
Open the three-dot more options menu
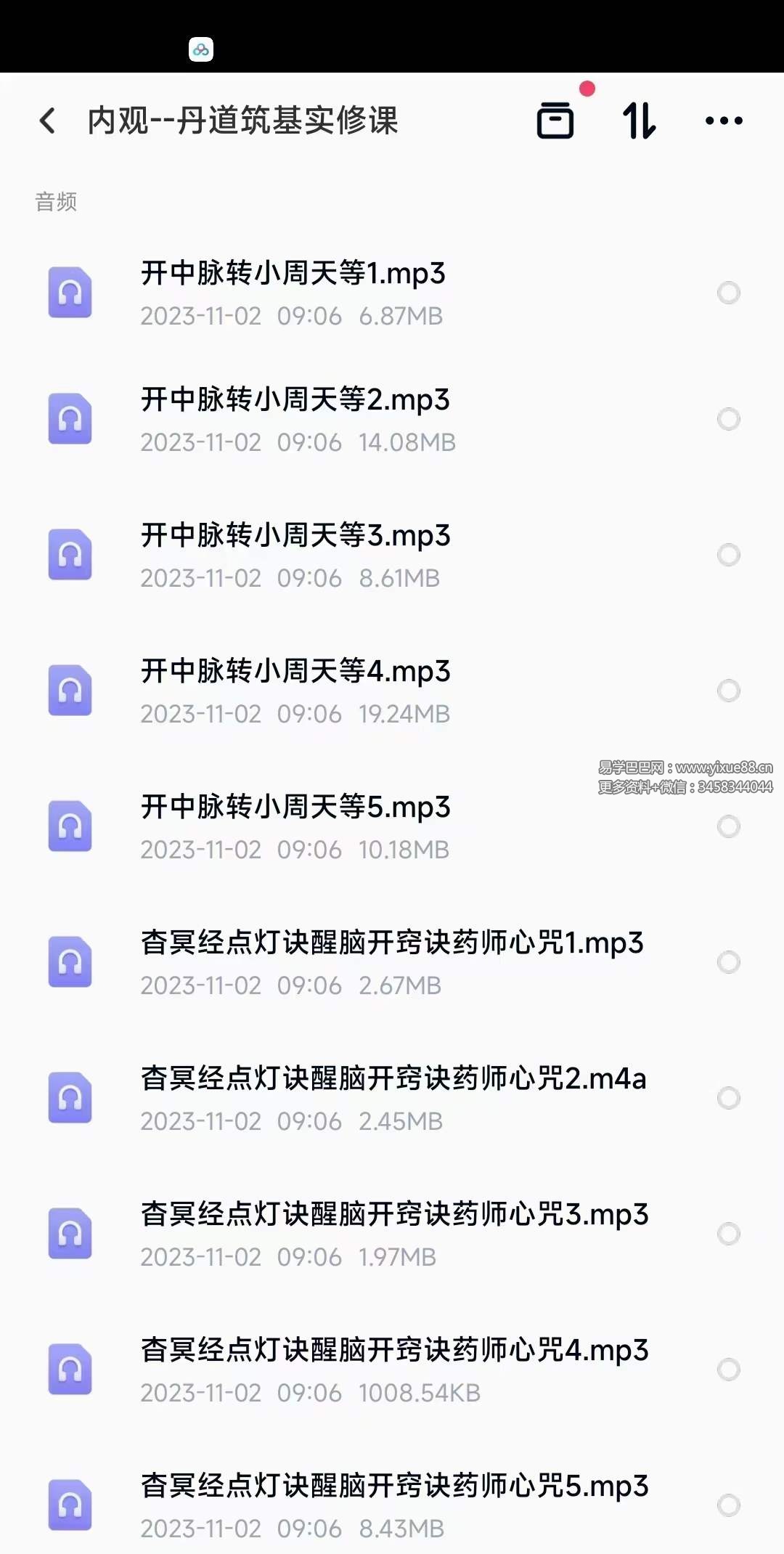click(724, 121)
